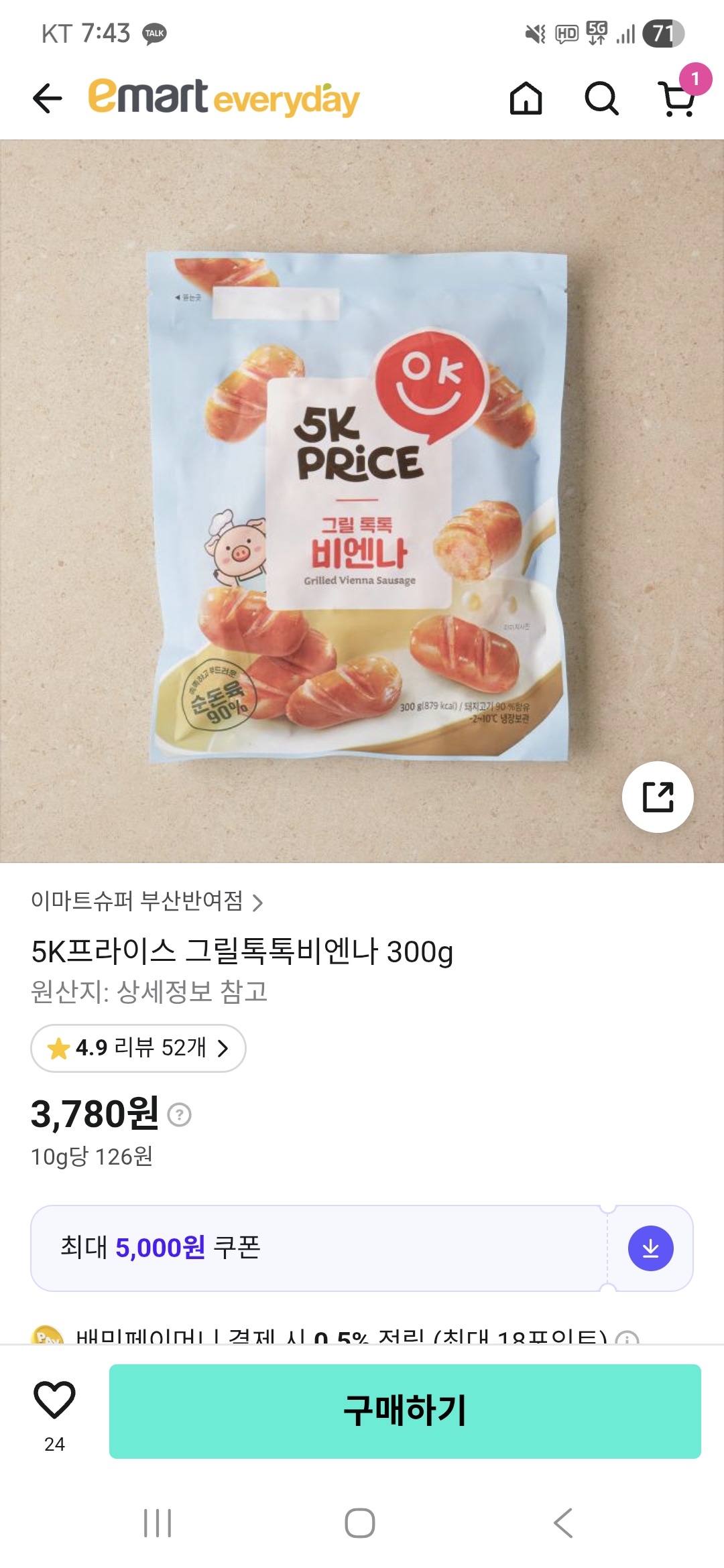The height and width of the screenshot is (1568, 724).
Task: View the 4.9 리뷰 52개 reviews
Action: 138,1048
